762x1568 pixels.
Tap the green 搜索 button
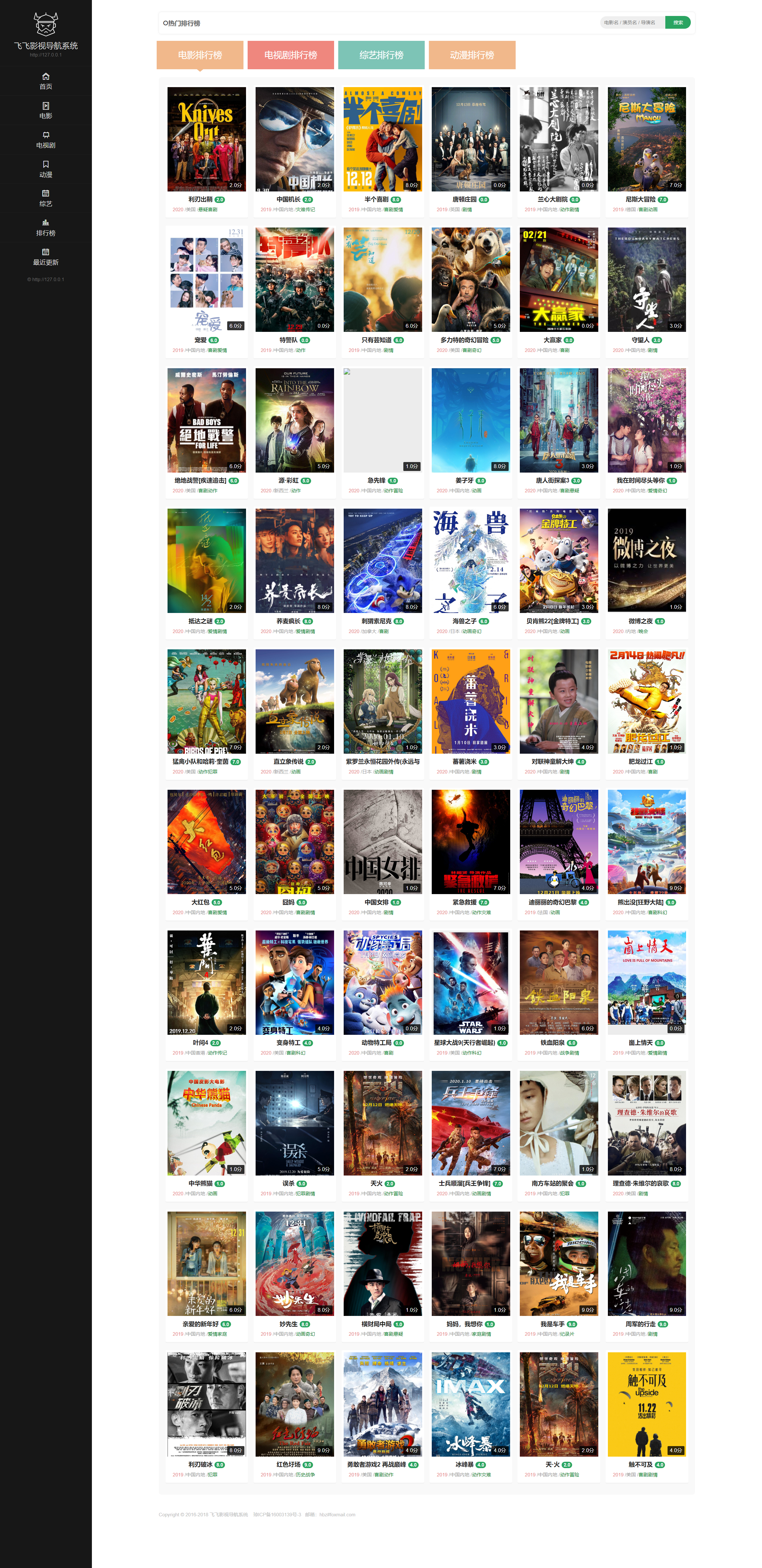[x=677, y=23]
